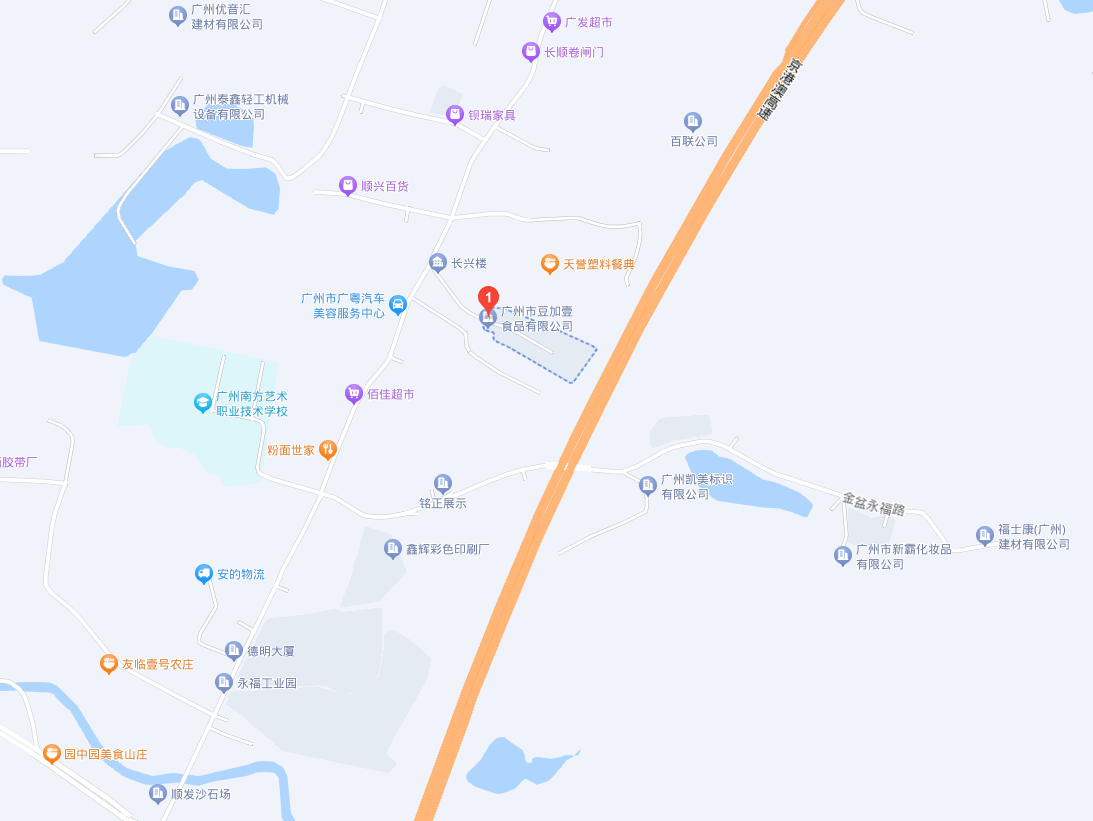Screen dimensions: 1093x821
Task: Select the 广发超市 supermarket marker
Action: coord(551,21)
